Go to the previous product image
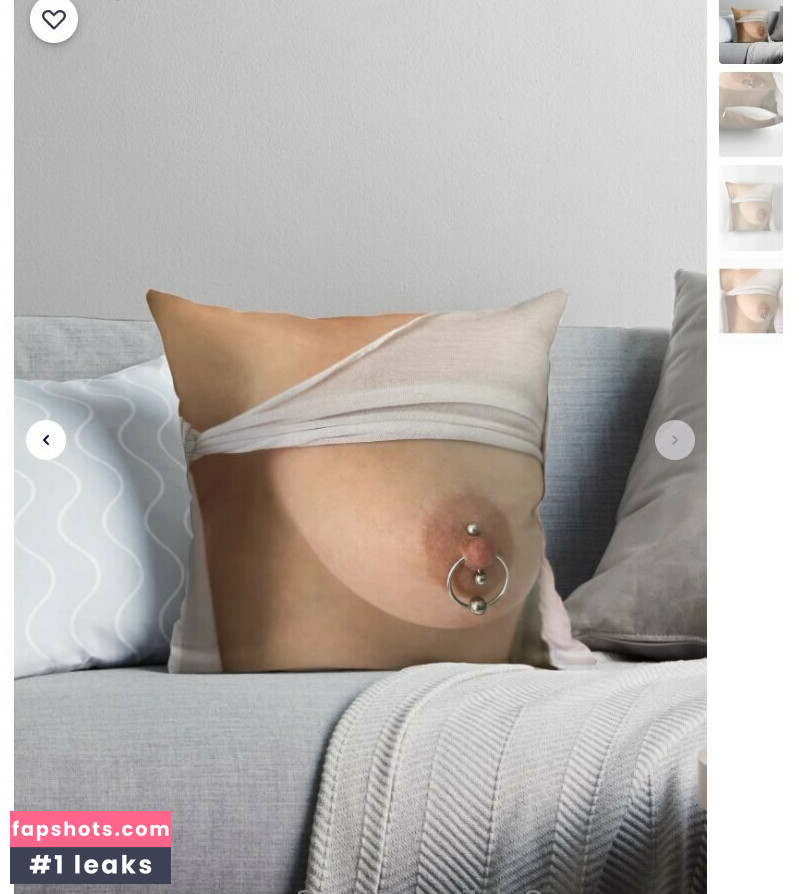This screenshot has height=894, width=807. [46, 440]
